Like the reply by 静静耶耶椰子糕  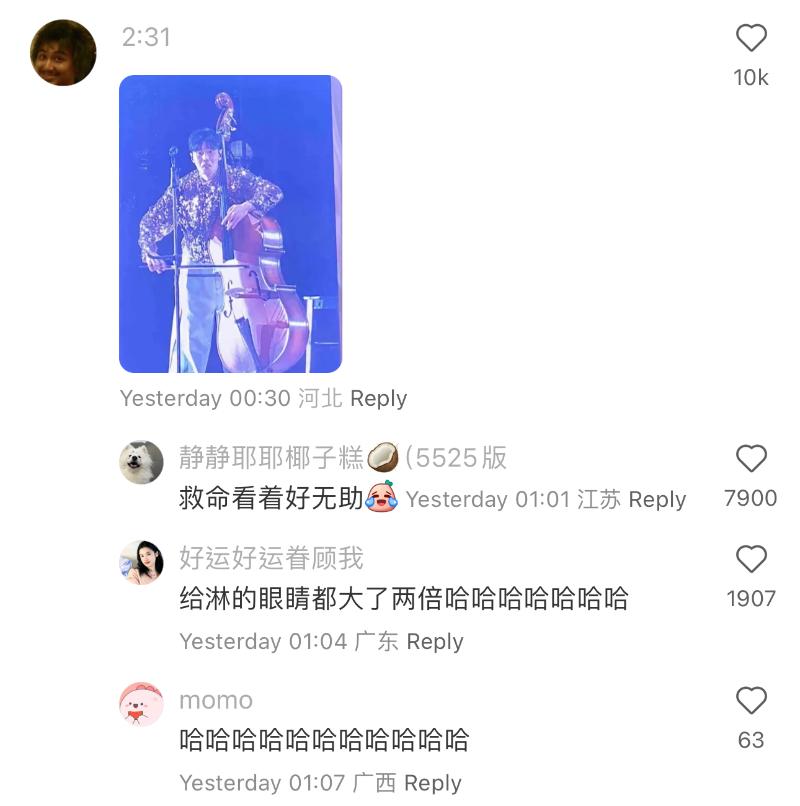pos(751,460)
